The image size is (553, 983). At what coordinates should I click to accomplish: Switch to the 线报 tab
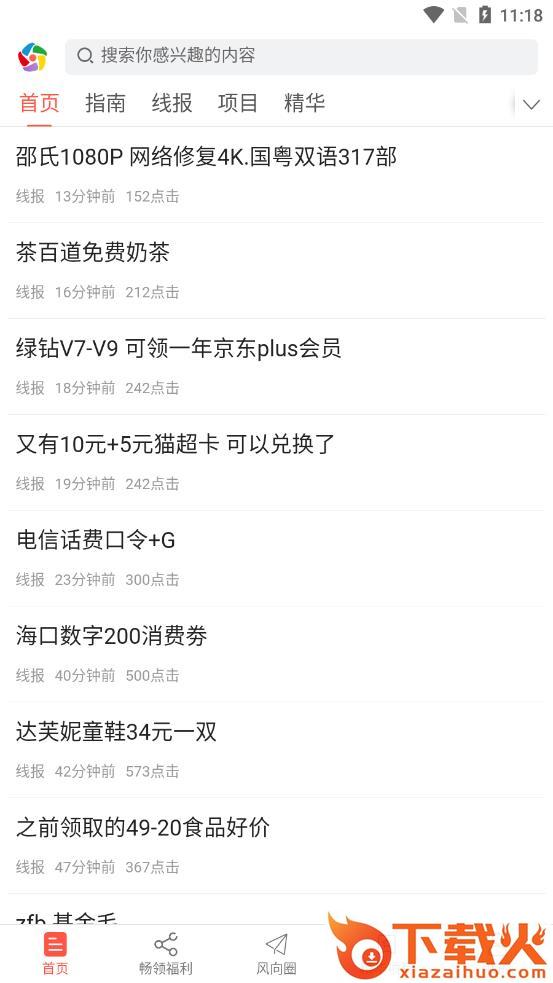pyautogui.click(x=172, y=103)
